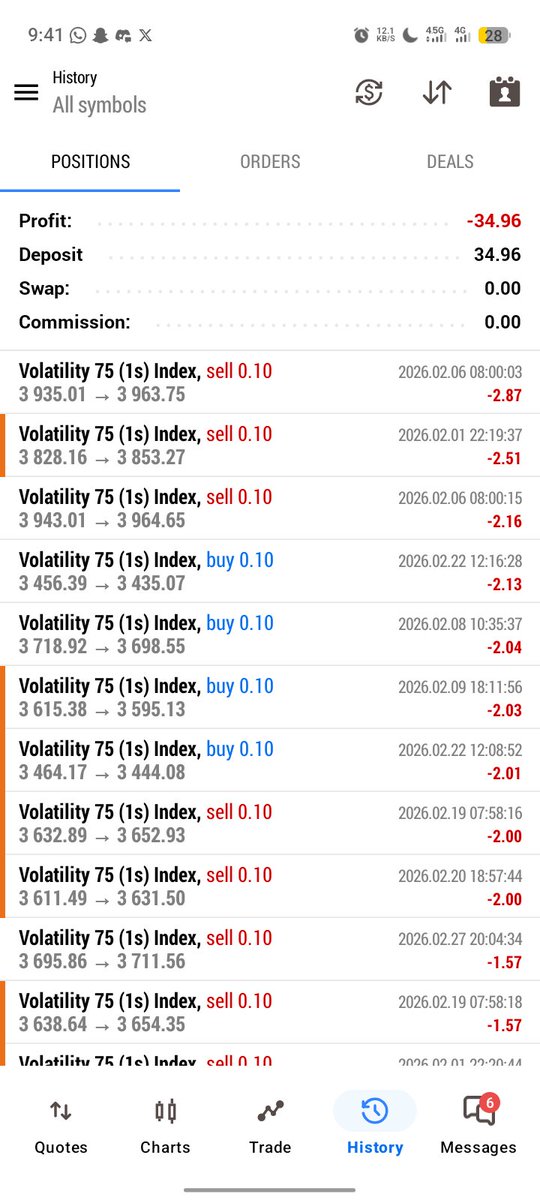Open the buy position with -2.04 loss
The height and width of the screenshot is (1200, 540).
point(270,634)
